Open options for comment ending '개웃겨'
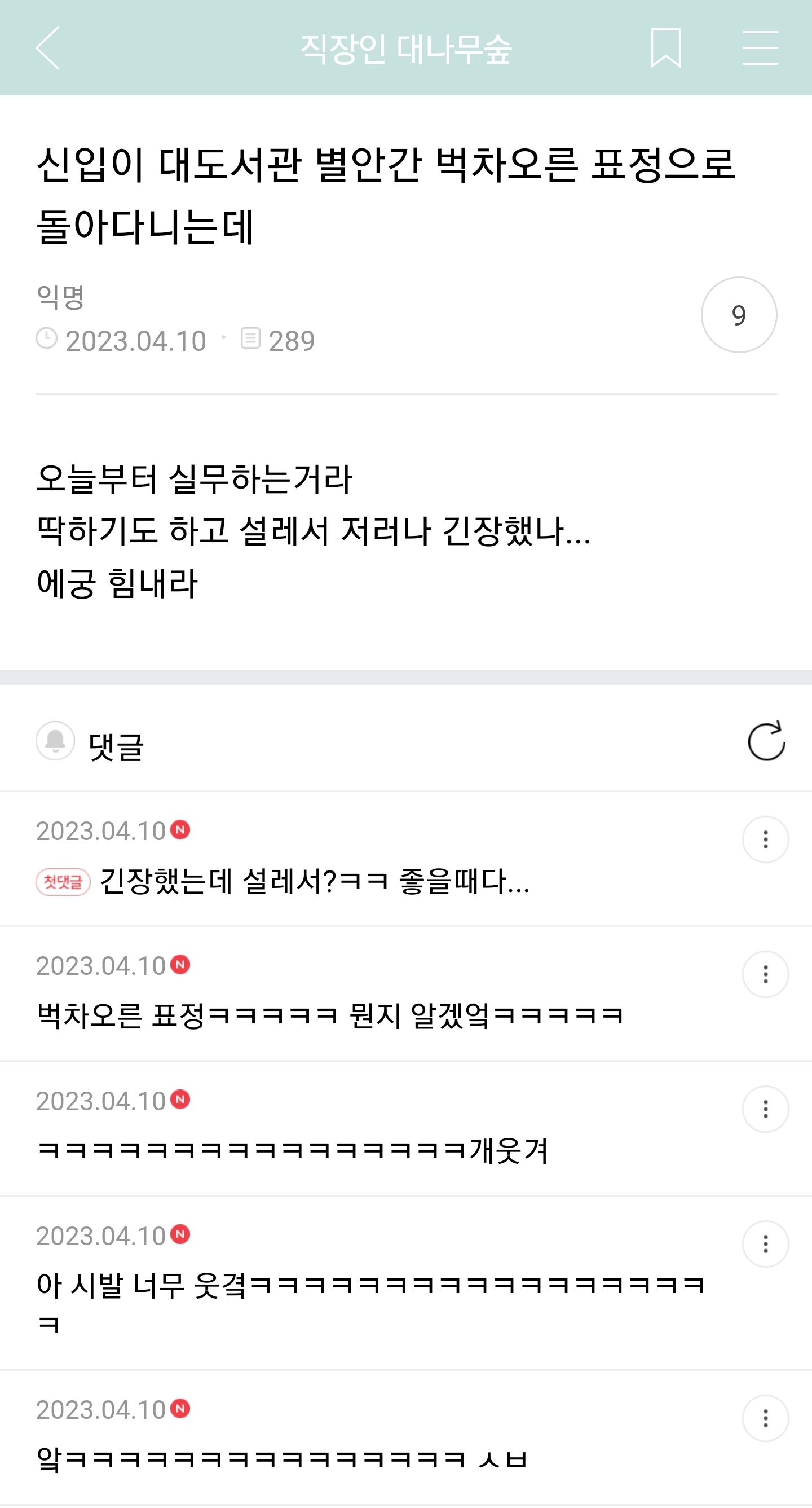The width and height of the screenshot is (812, 1508). (765, 1109)
